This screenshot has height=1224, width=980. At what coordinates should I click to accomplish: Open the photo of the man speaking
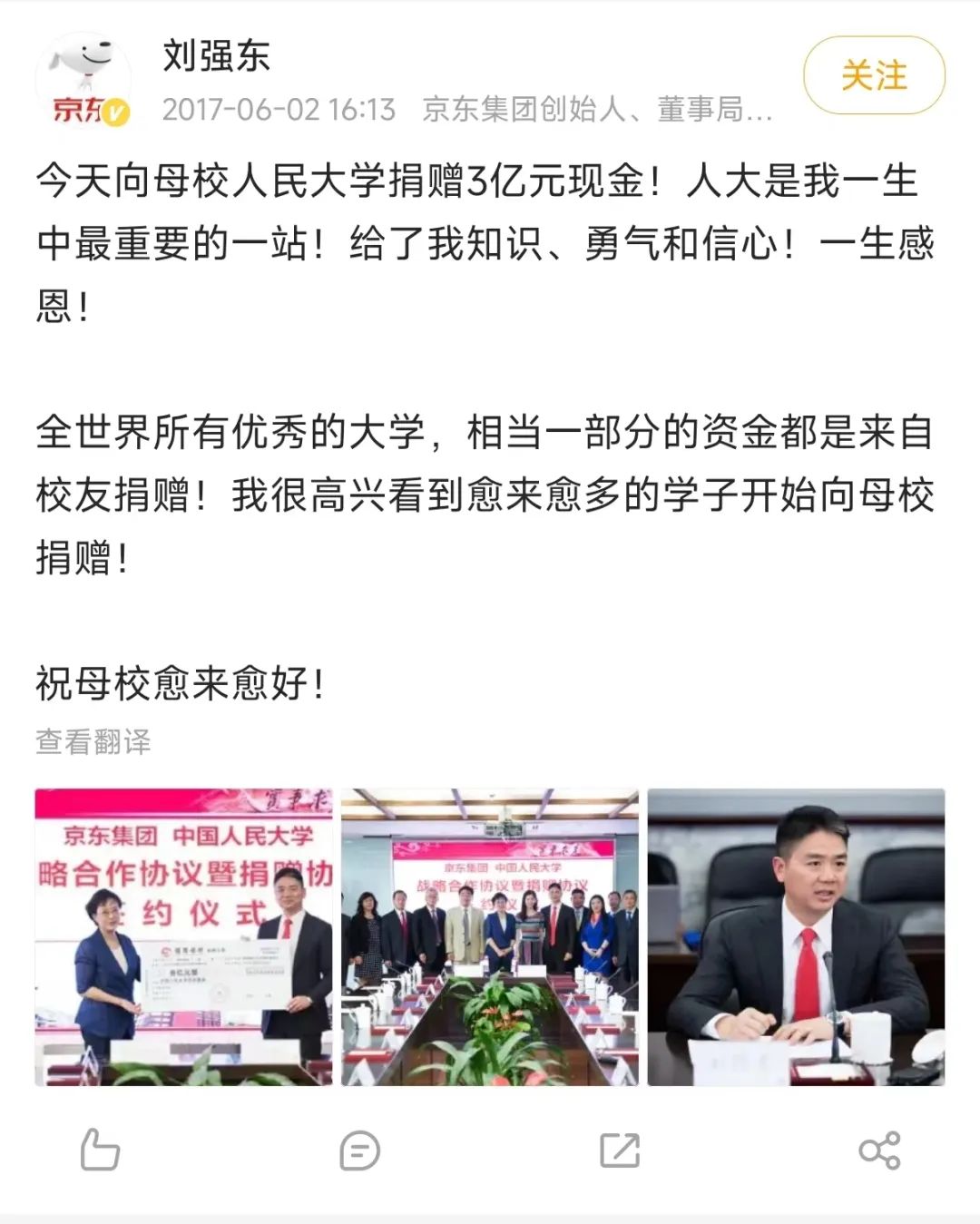[x=796, y=936]
